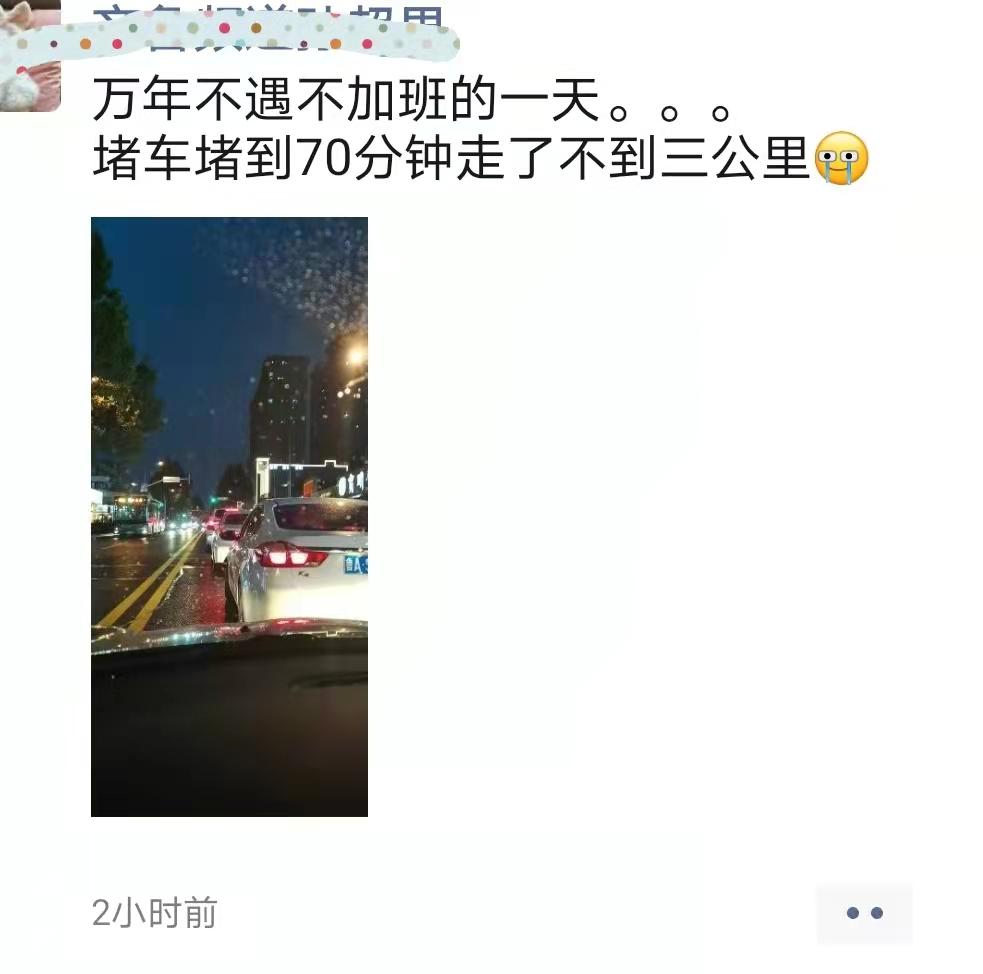Open the two-dot like and comment menu
Viewport: 983px width, 974px height.
865,913
